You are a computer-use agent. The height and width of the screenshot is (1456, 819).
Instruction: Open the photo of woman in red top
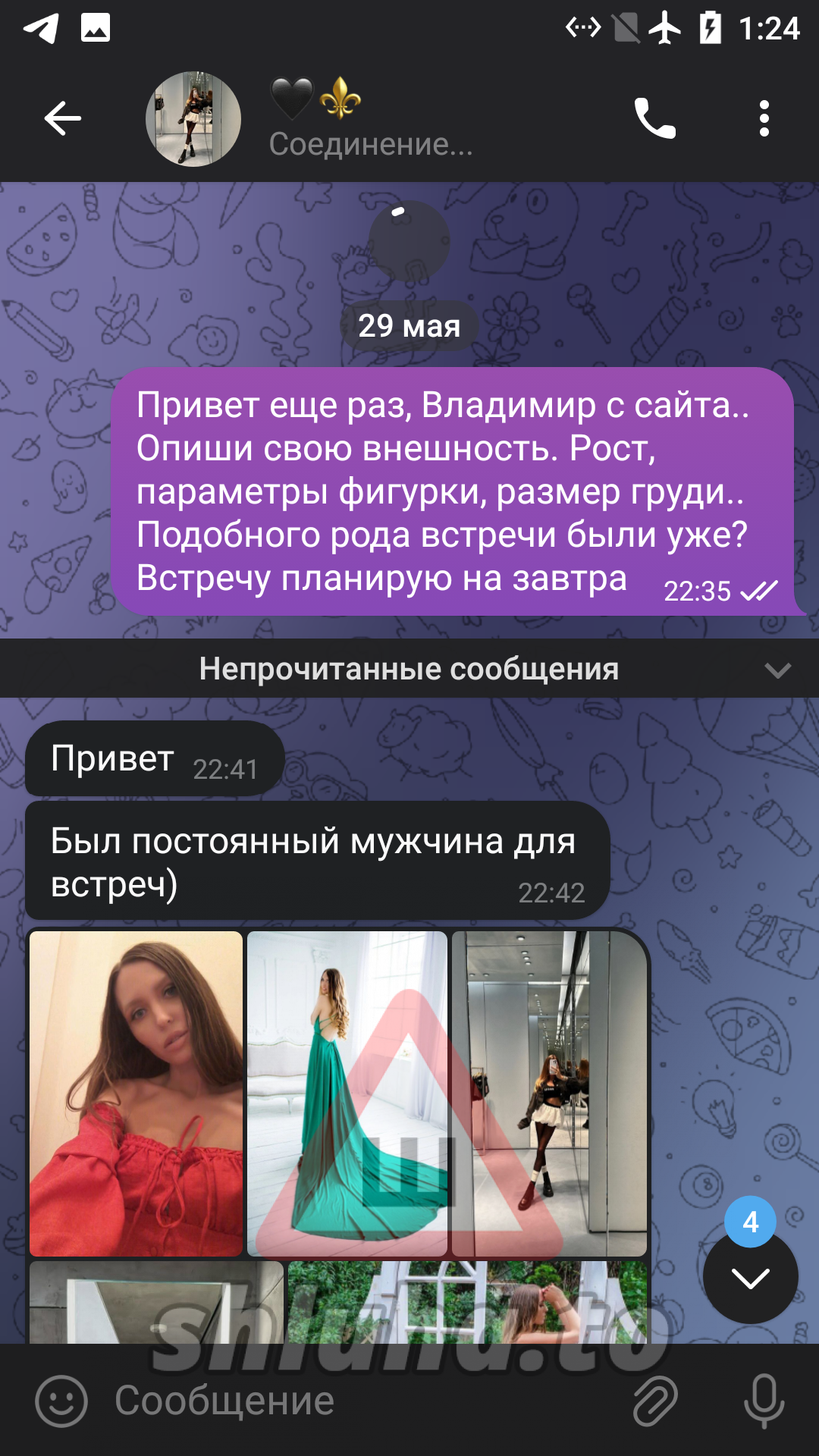(136, 1094)
